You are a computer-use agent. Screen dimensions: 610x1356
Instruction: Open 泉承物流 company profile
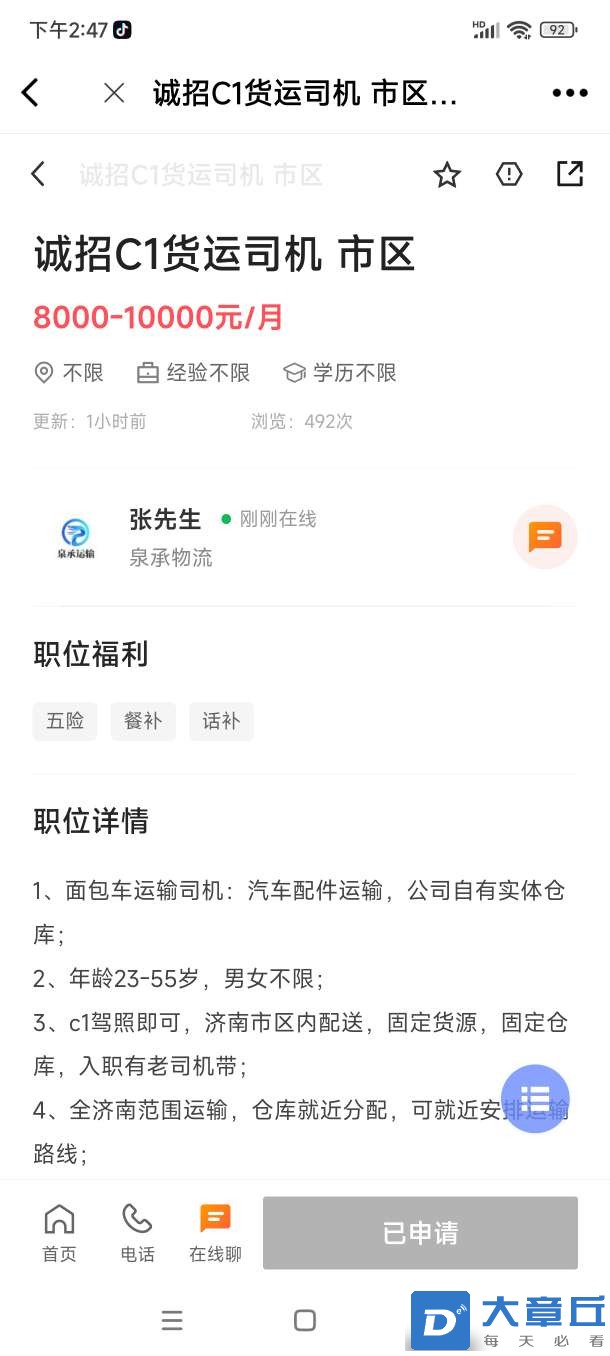[x=171, y=557]
